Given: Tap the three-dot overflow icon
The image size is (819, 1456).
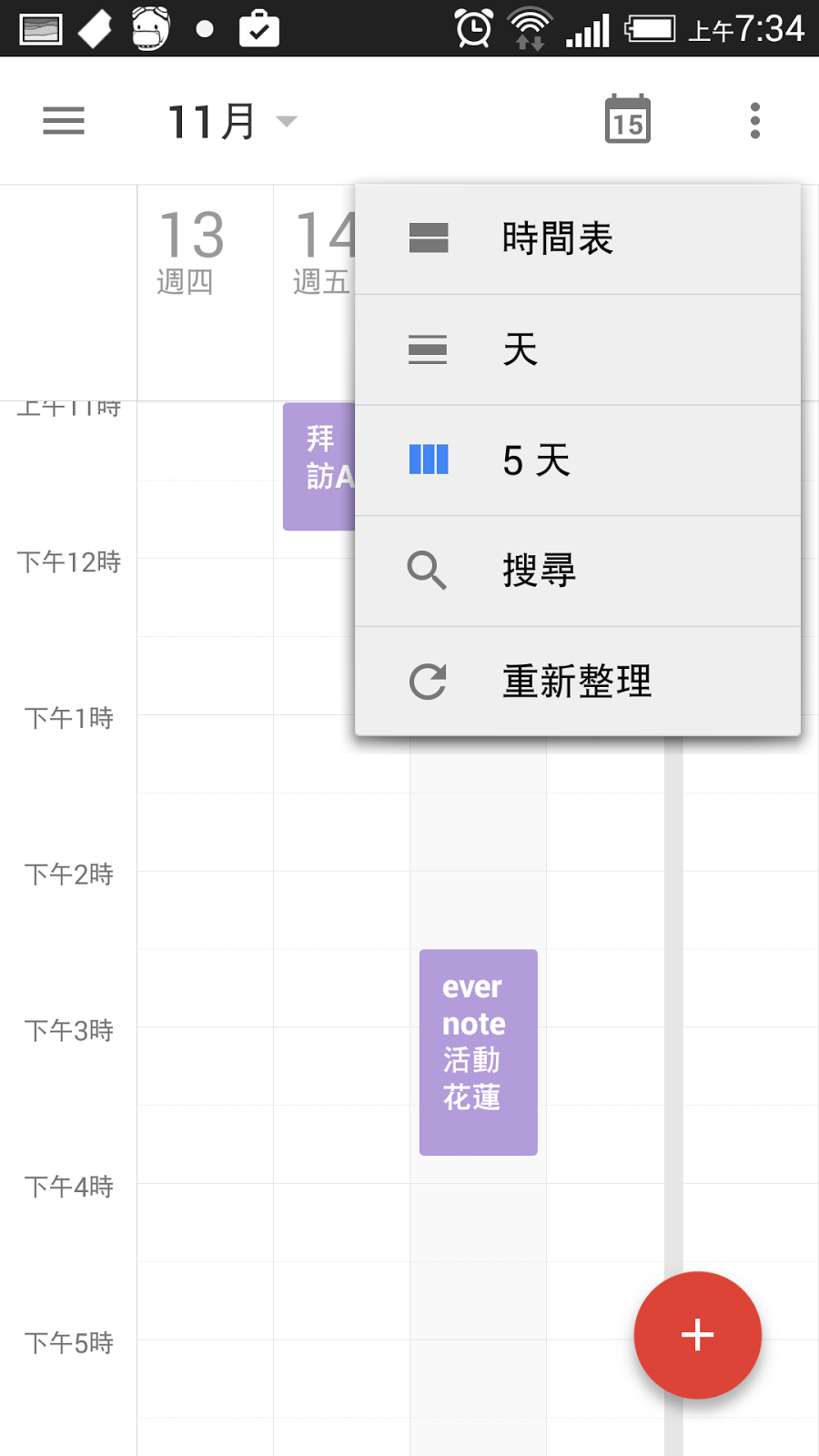Looking at the screenshot, I should point(754,120).
